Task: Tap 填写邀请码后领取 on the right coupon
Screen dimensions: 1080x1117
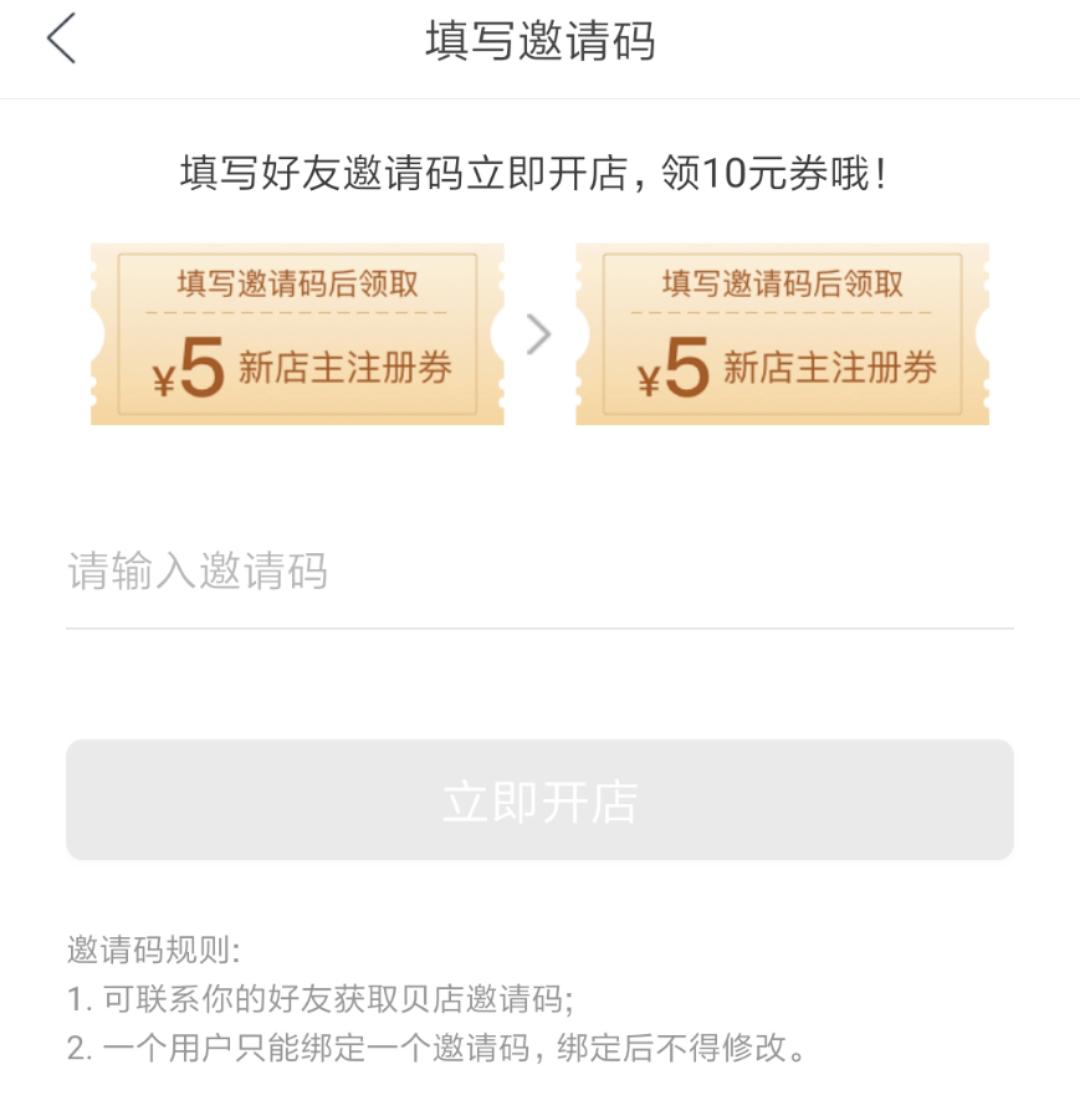Action: 782,285
